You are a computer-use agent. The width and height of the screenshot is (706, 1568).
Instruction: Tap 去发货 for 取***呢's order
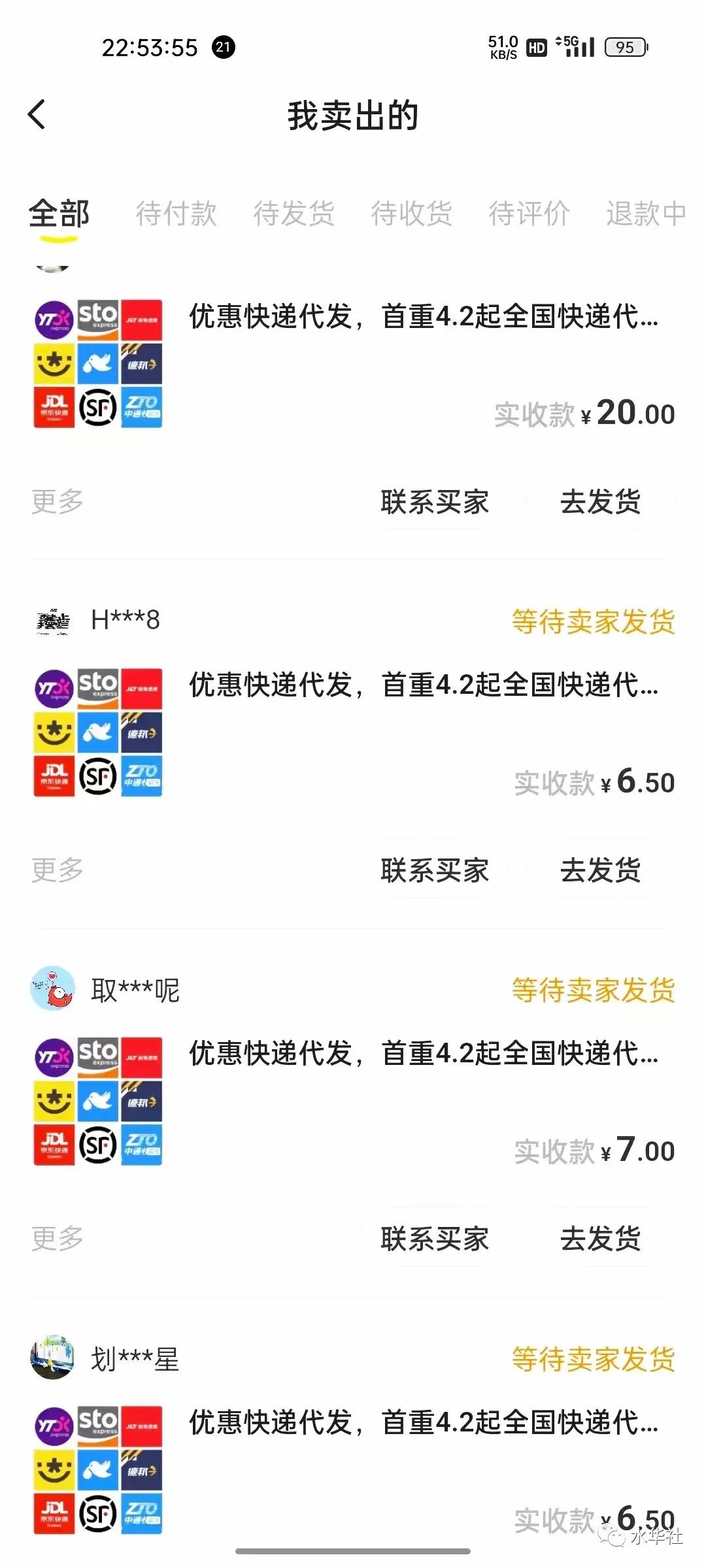[600, 1238]
